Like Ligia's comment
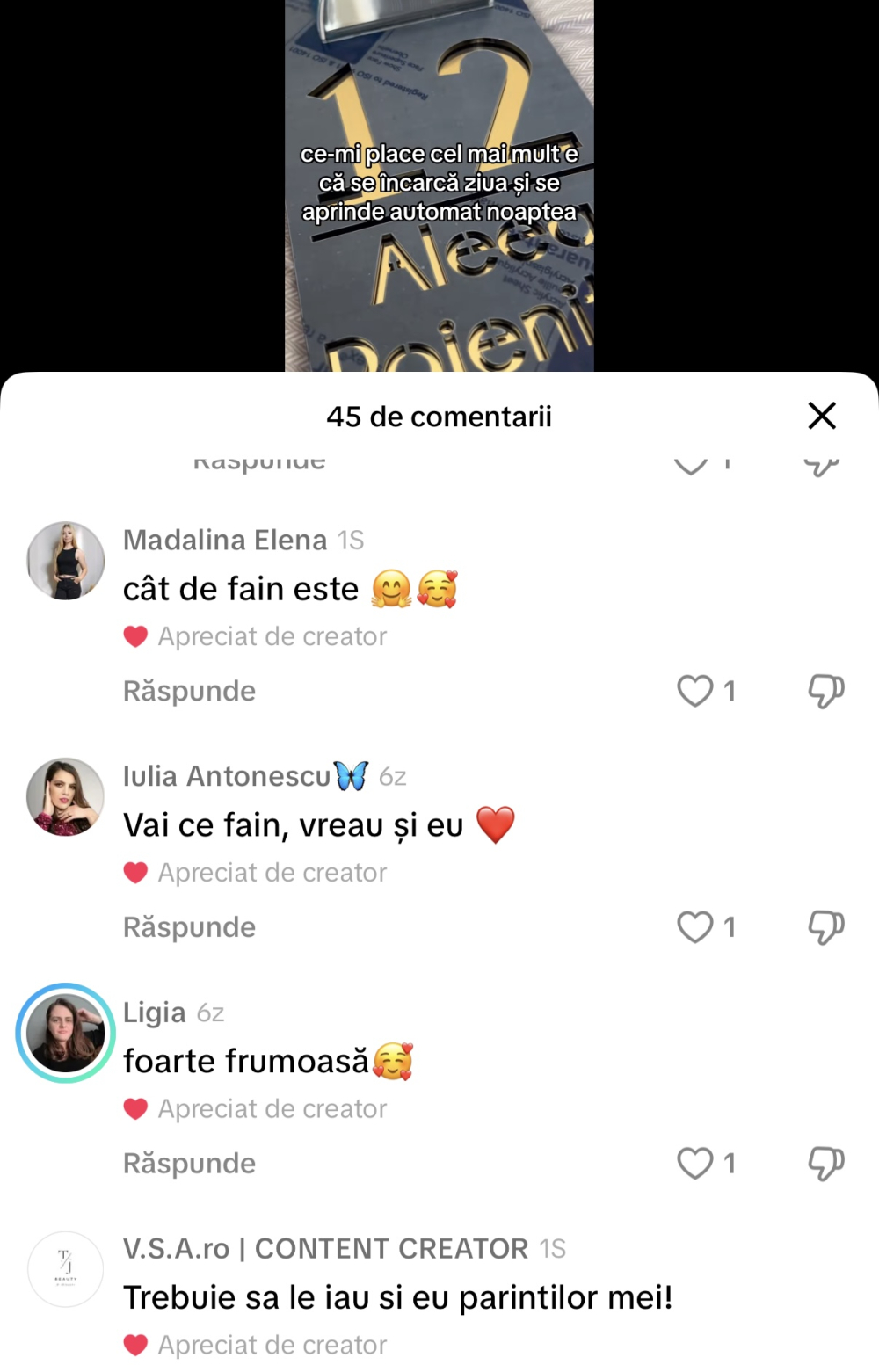 pyautogui.click(x=695, y=1164)
